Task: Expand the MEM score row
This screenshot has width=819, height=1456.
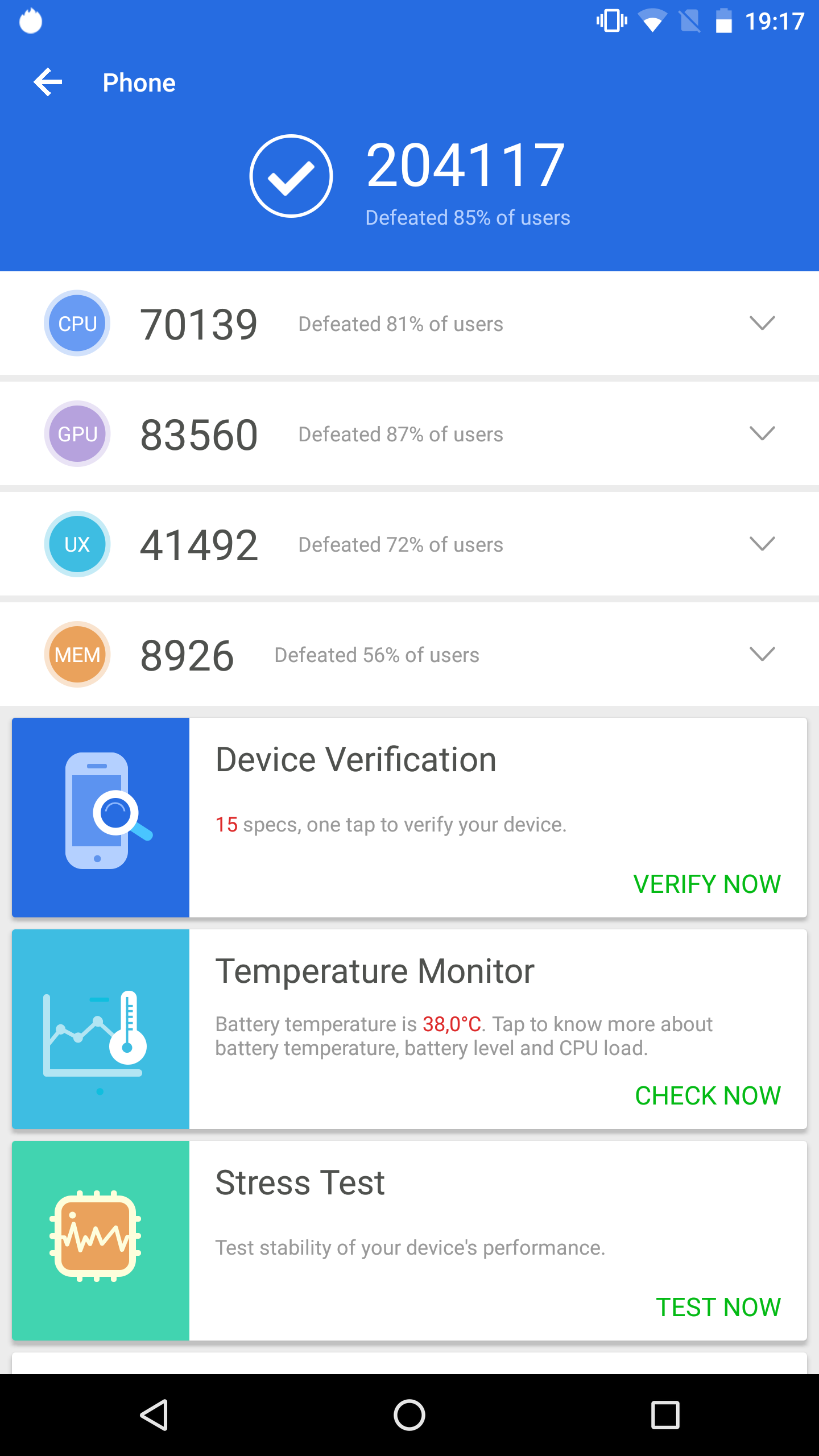Action: click(x=762, y=654)
